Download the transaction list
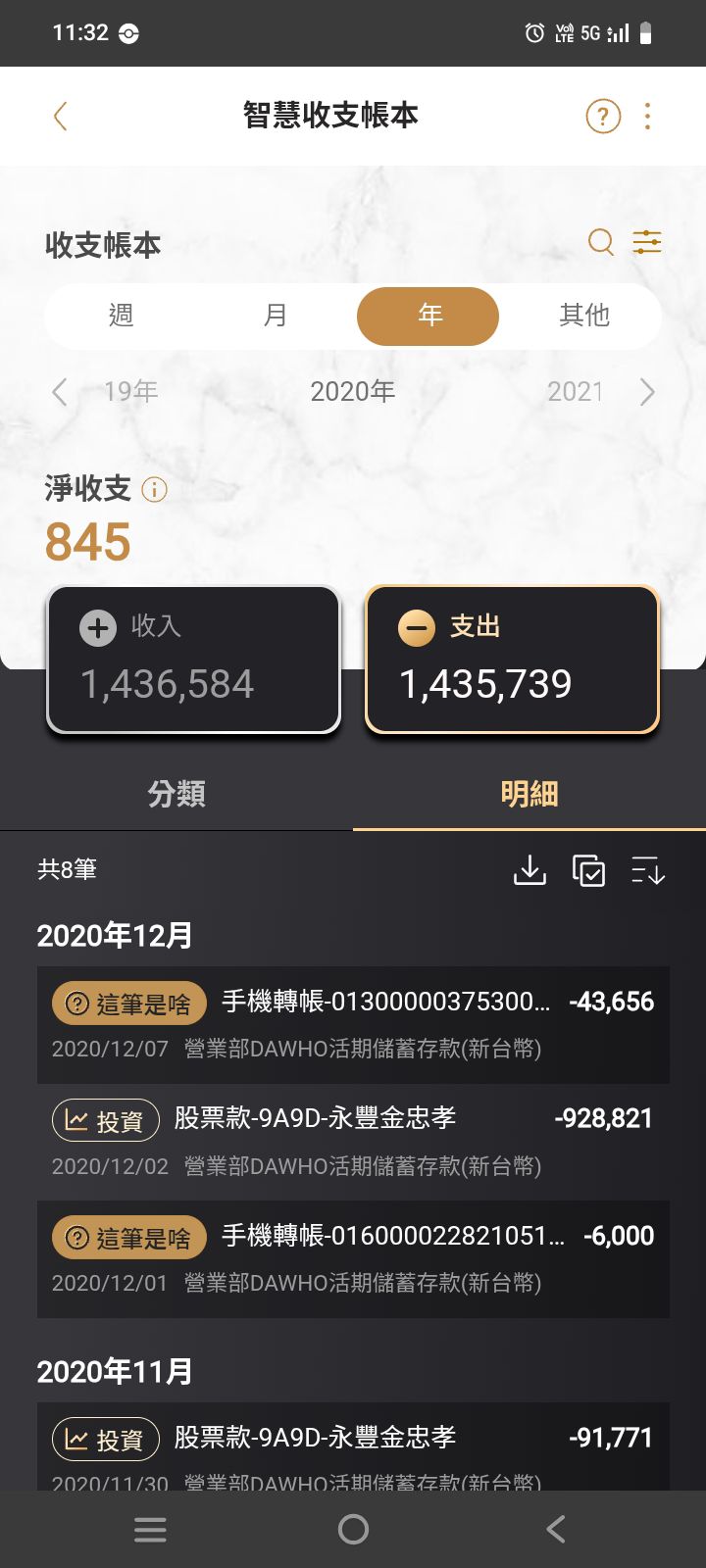Image resolution: width=706 pixels, height=1568 pixels. point(529,869)
